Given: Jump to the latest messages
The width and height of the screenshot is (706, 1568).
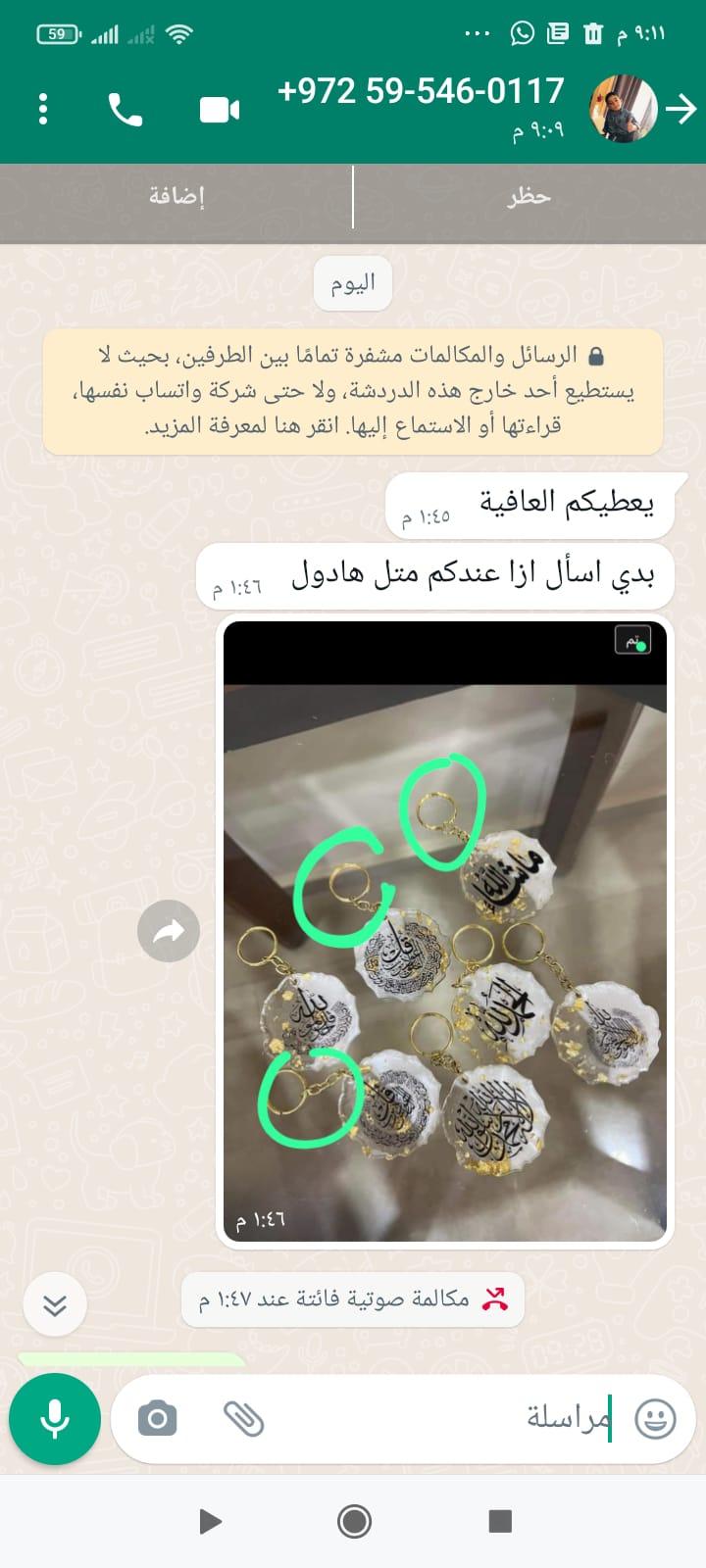Looking at the screenshot, I should [55, 1304].
